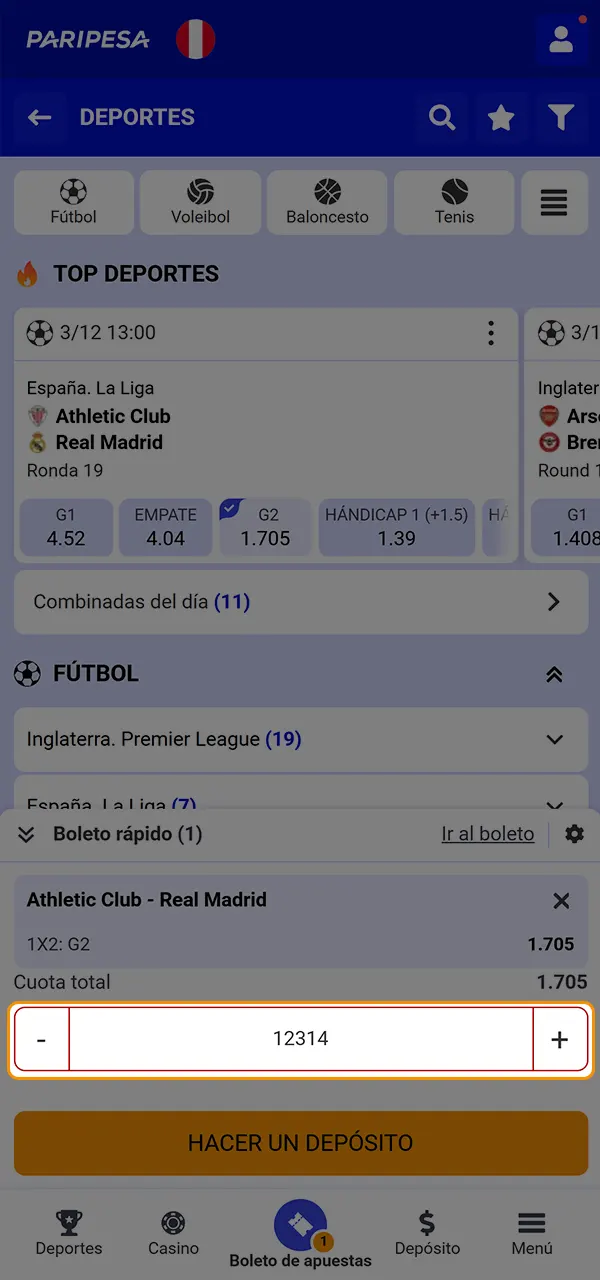The image size is (600, 1280).
Task: Select the Voleibol sport chip
Action: 200,202
